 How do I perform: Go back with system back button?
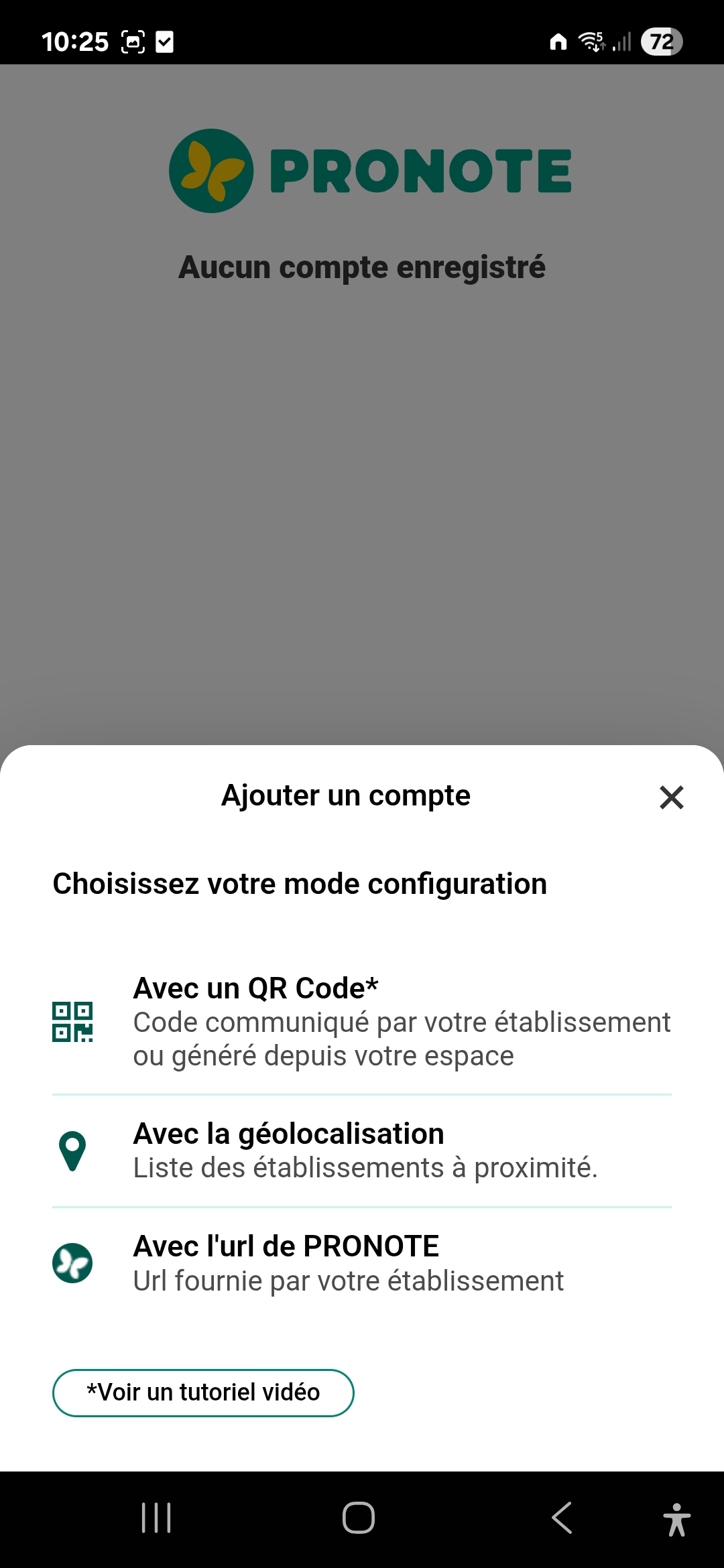562,1518
